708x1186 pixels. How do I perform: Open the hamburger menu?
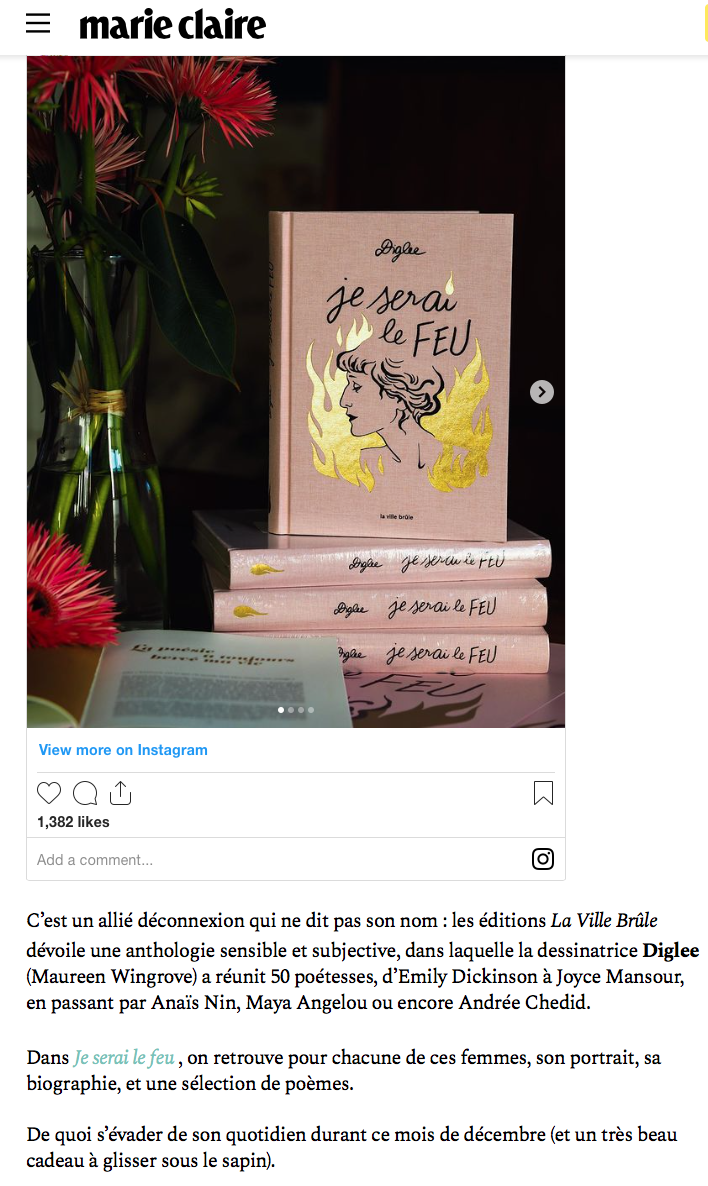point(38,23)
